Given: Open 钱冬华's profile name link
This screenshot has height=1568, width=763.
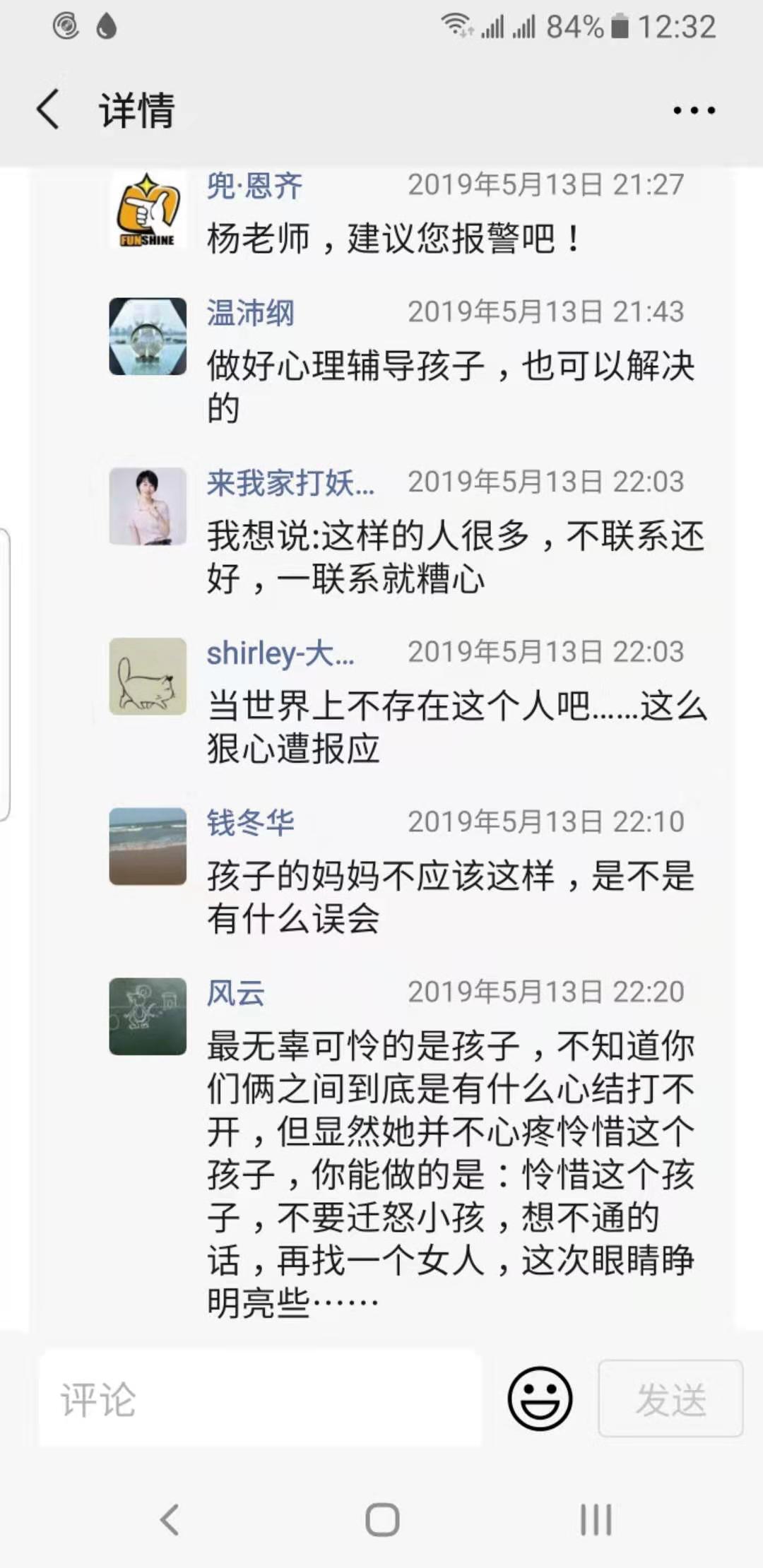Looking at the screenshot, I should (x=250, y=823).
